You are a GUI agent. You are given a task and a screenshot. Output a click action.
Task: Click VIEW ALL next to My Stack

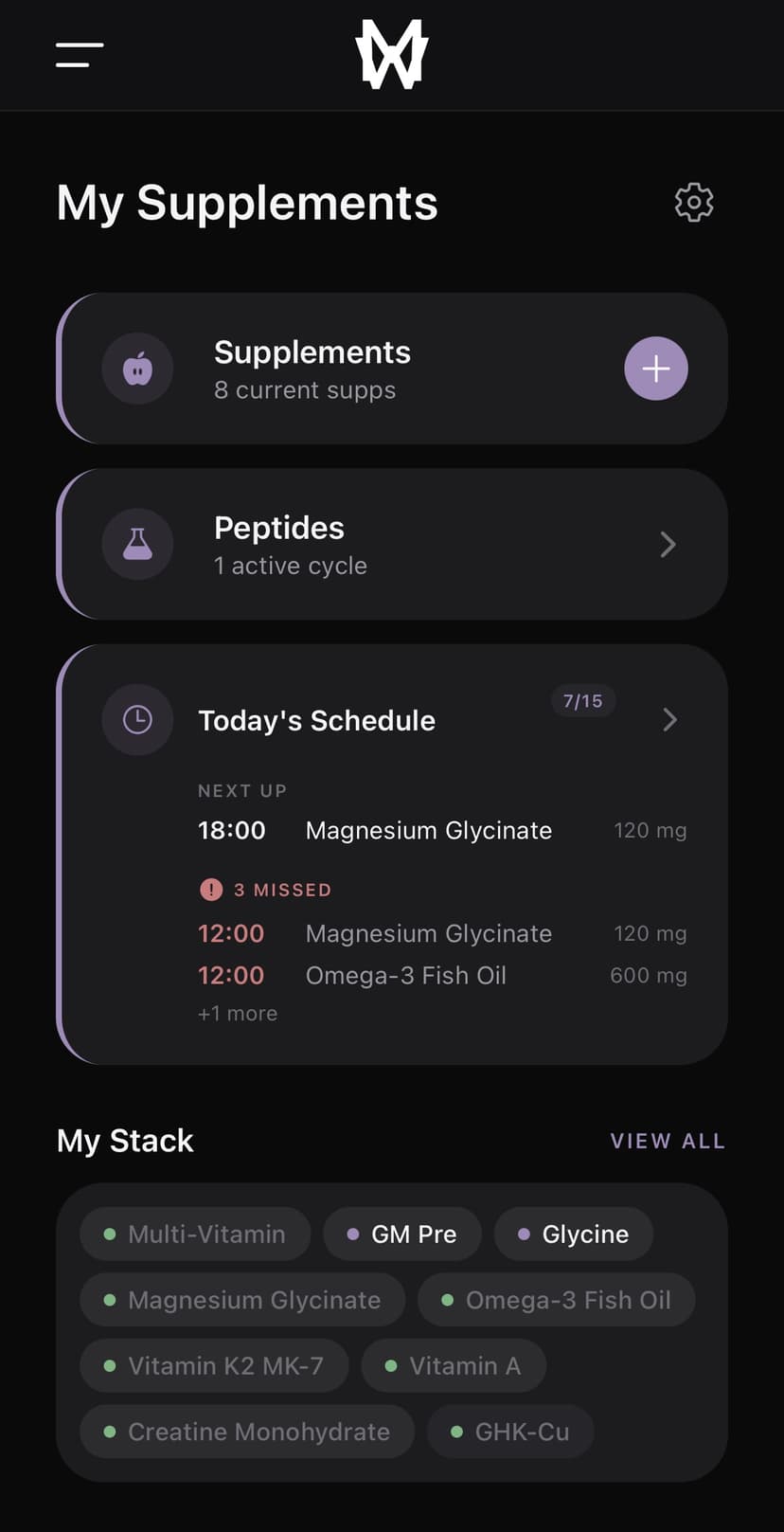point(668,1140)
